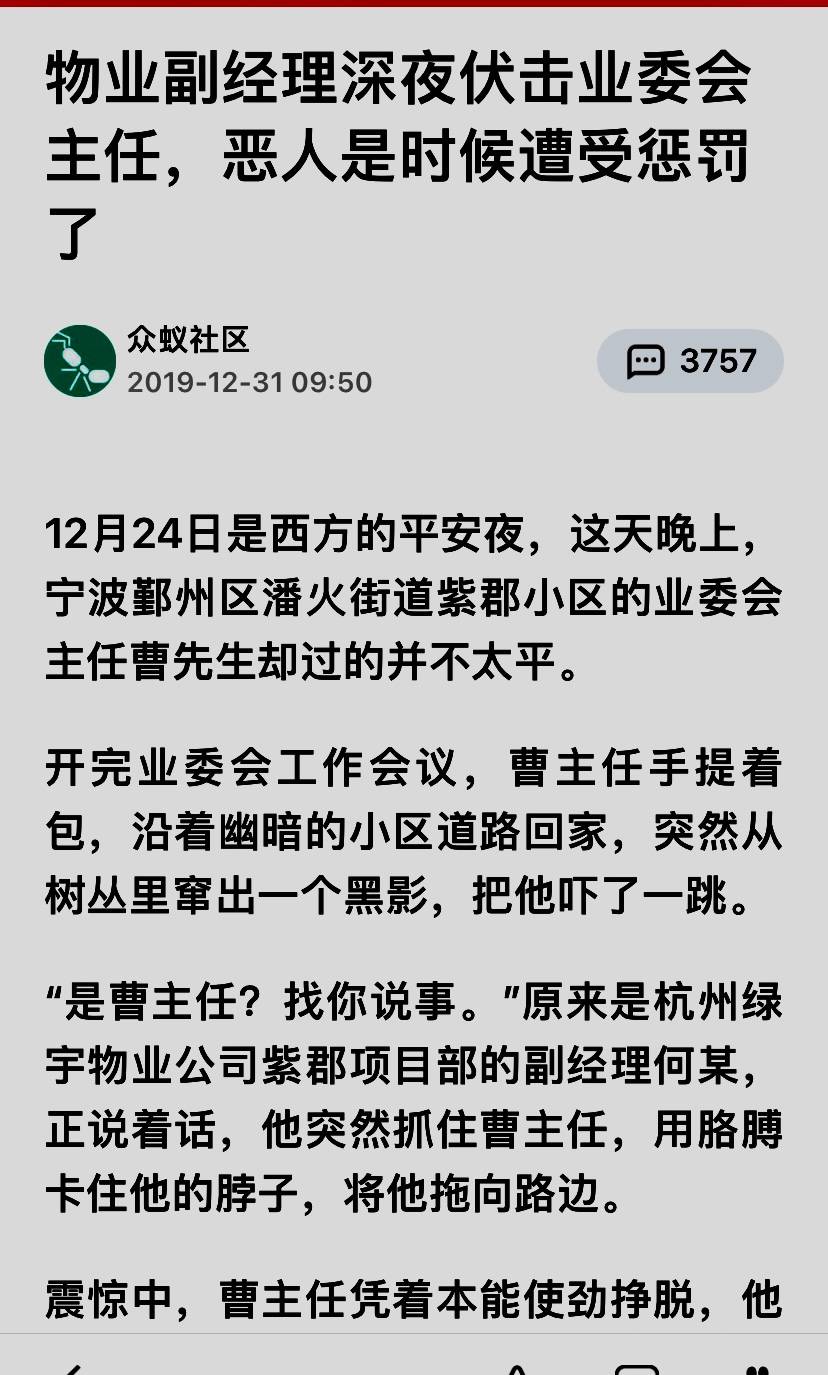Open the 众蚁社区 author name link
Viewport: 828px width, 1375px height.
click(x=188, y=340)
